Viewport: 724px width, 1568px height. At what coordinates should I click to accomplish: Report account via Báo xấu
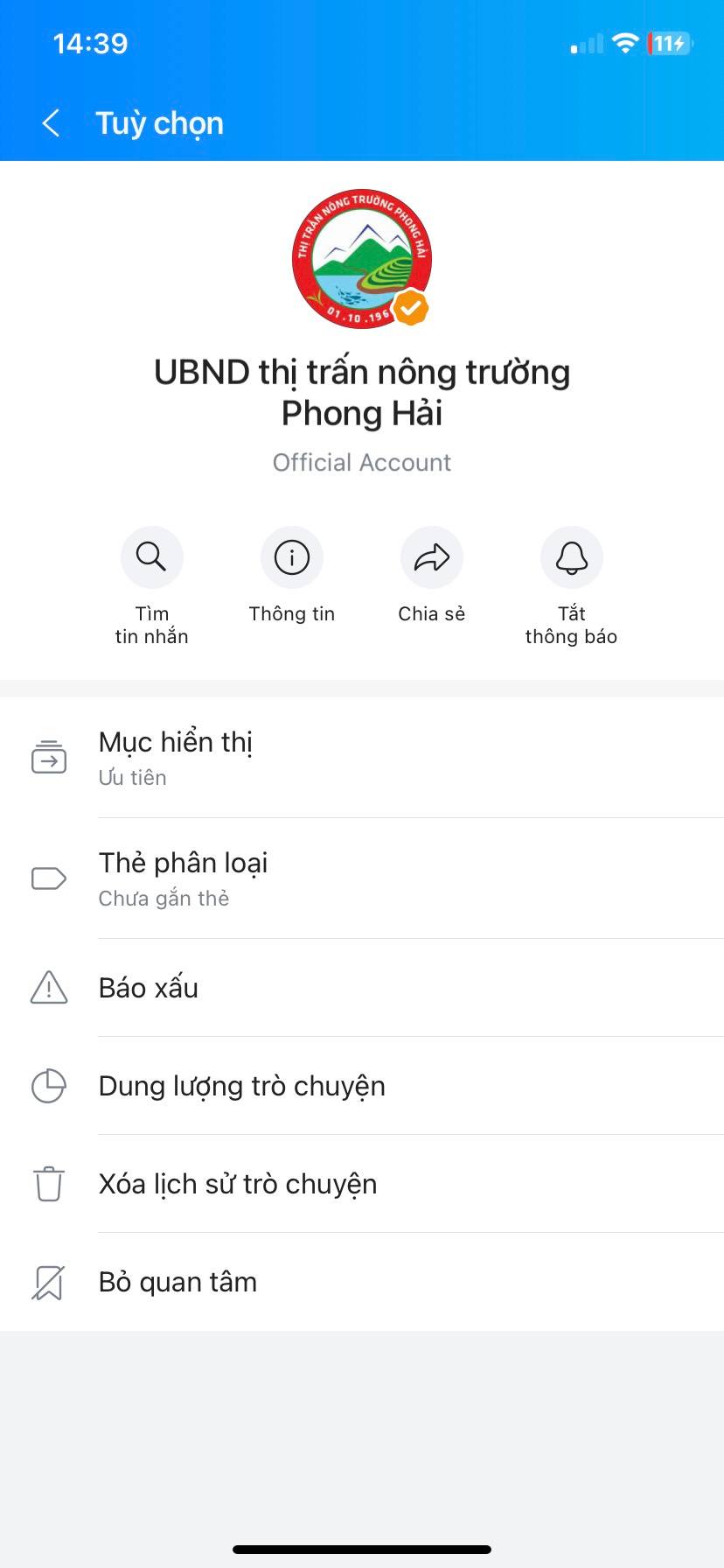362,988
